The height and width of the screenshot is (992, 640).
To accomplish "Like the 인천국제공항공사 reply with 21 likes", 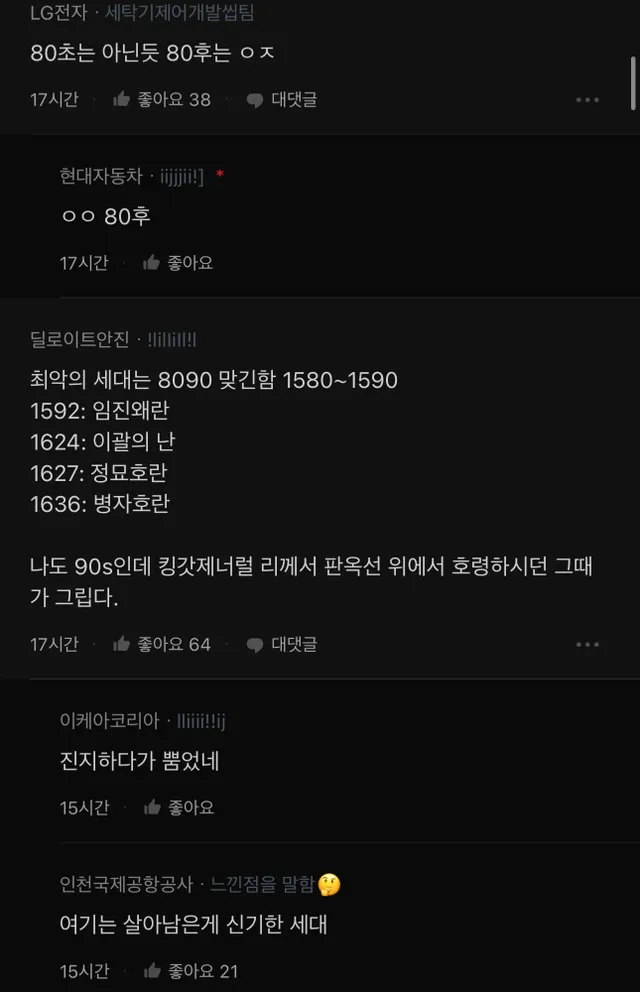I will (191, 971).
